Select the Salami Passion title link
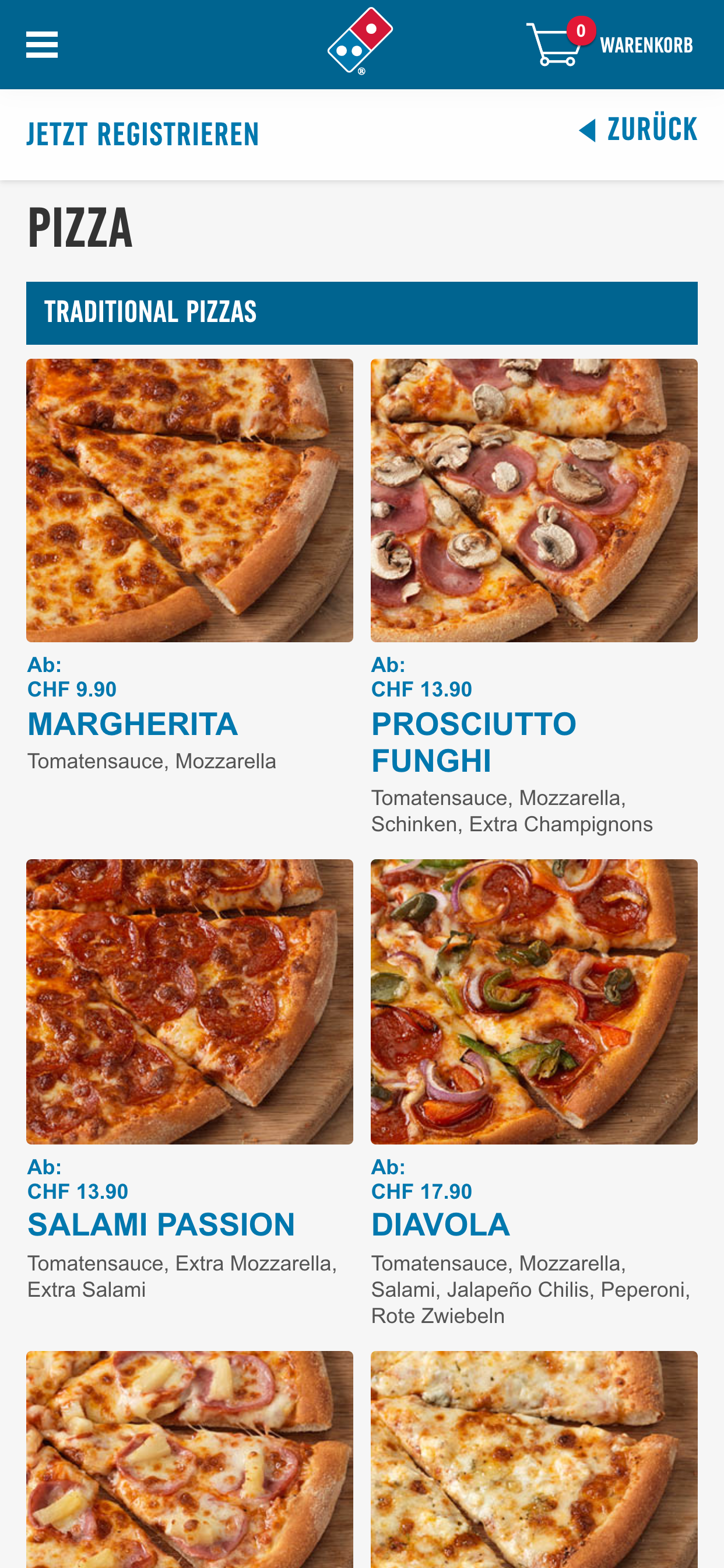Screen dimensions: 724x1568 click(161, 1224)
